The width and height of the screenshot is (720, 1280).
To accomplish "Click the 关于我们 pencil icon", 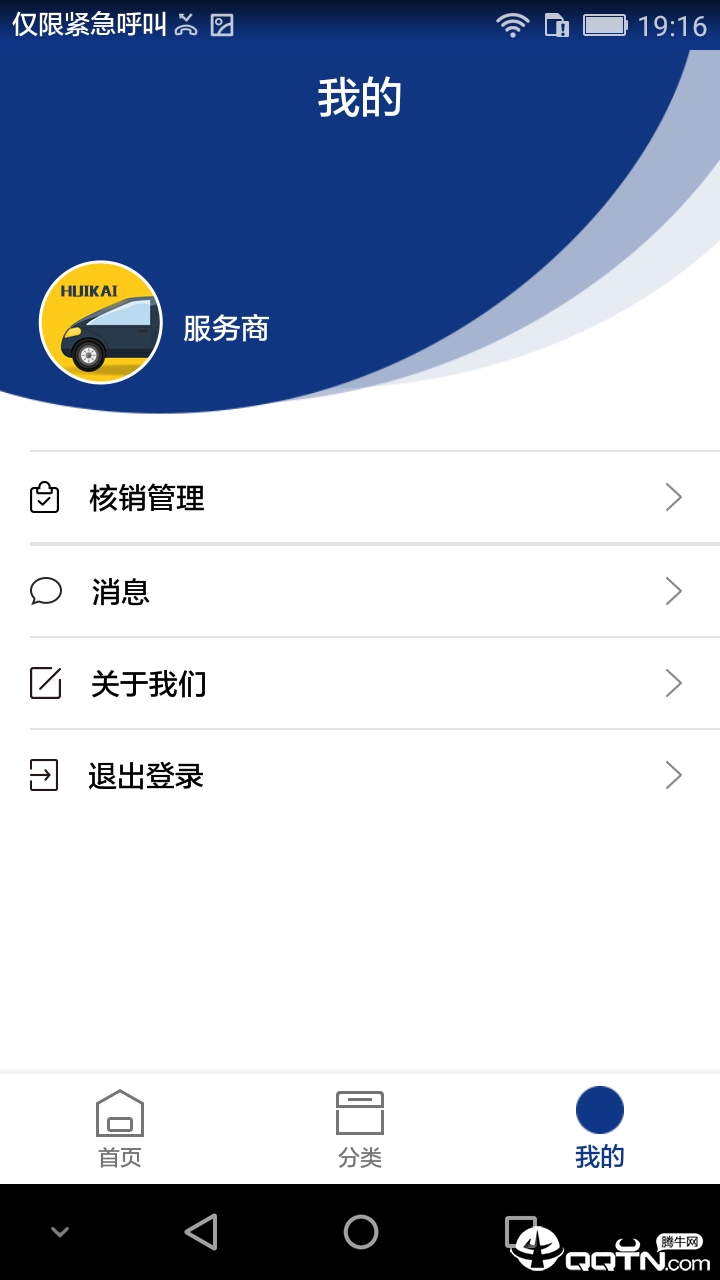I will [x=43, y=683].
